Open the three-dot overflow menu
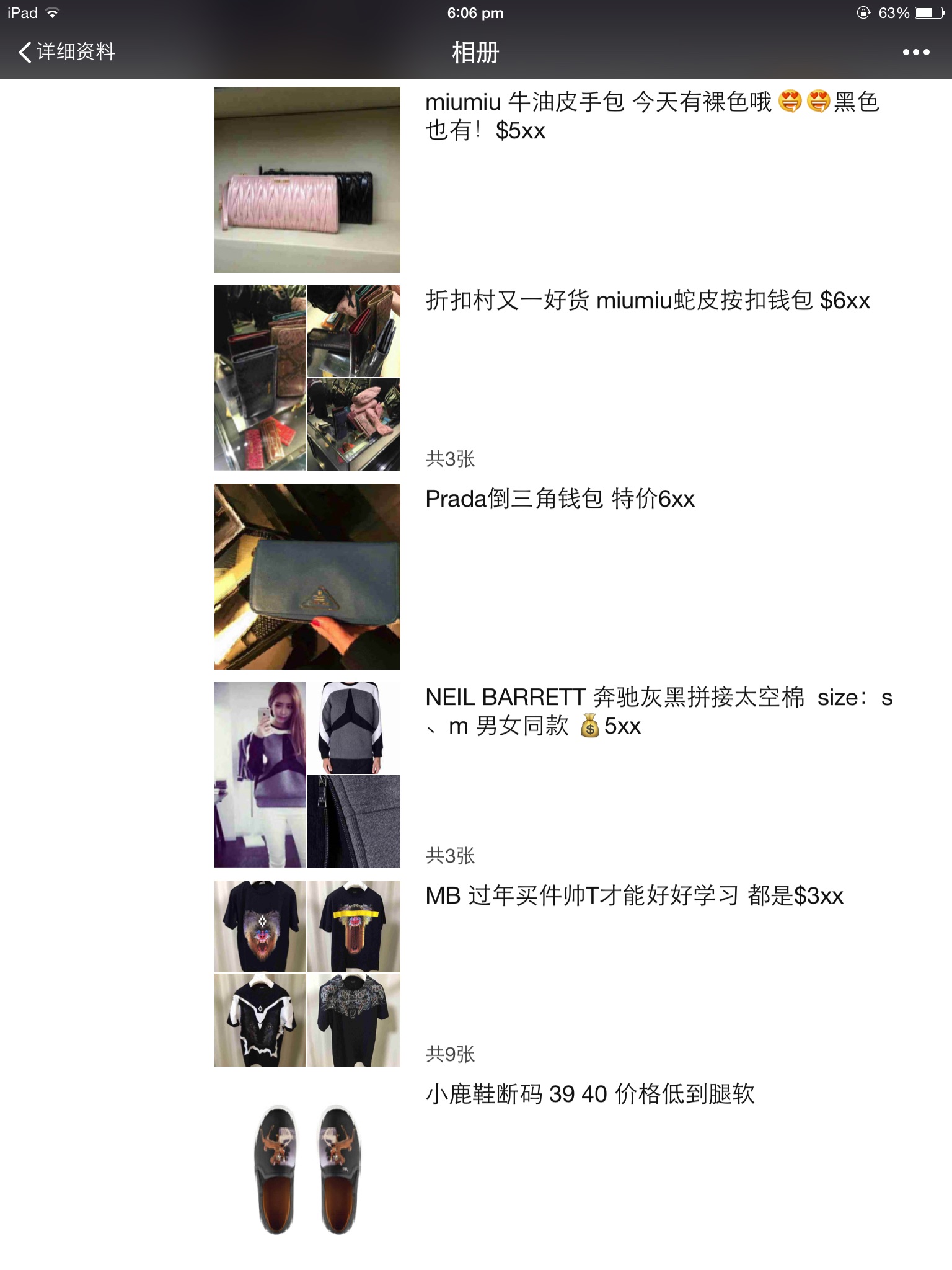Viewport: 952px width, 1270px height. tap(915, 53)
